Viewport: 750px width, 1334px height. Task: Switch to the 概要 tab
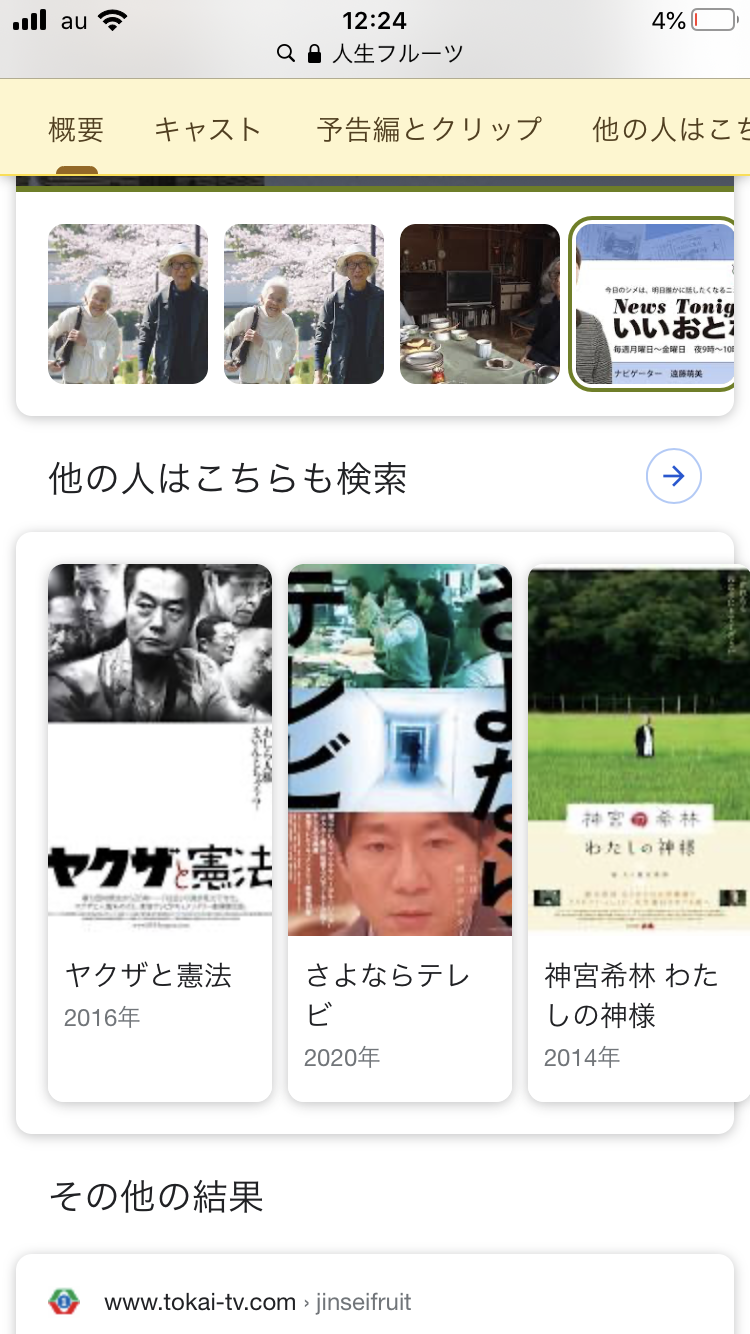coord(76,129)
